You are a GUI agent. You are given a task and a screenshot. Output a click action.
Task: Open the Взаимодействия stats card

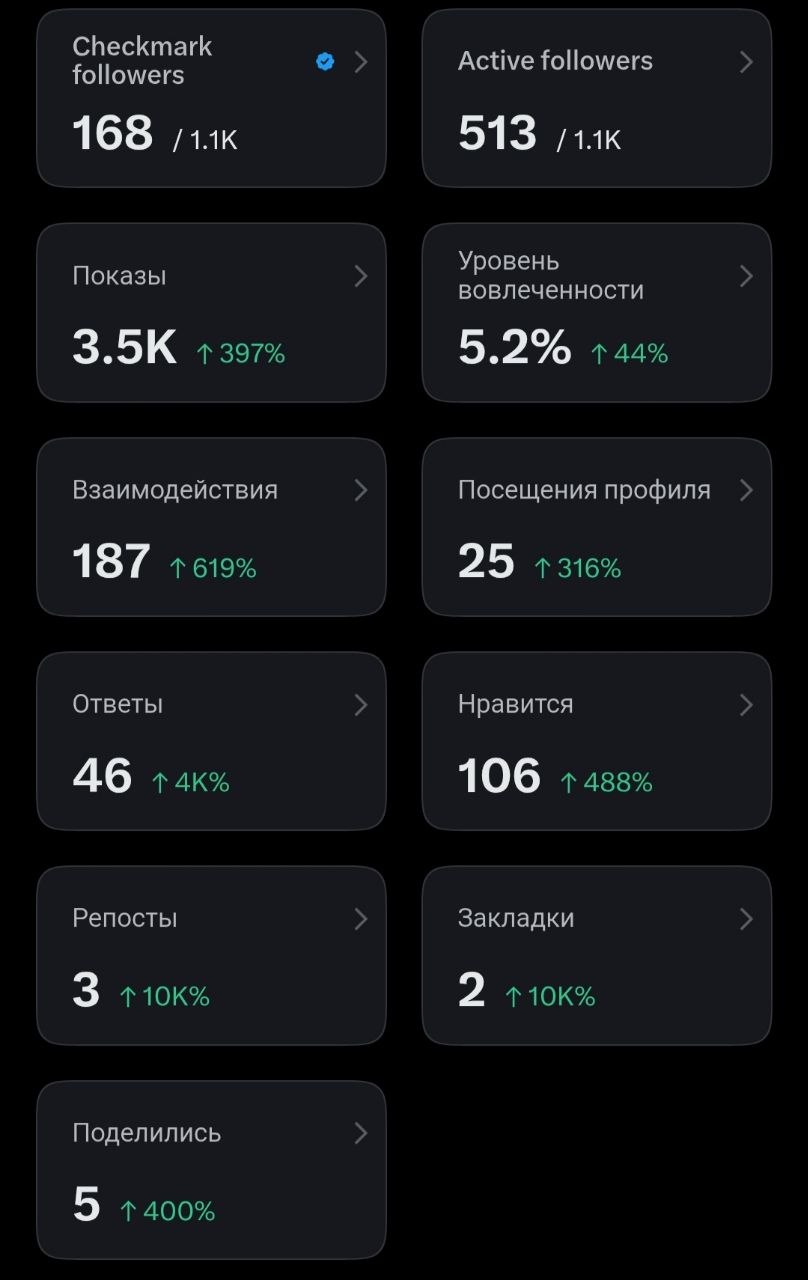click(211, 527)
